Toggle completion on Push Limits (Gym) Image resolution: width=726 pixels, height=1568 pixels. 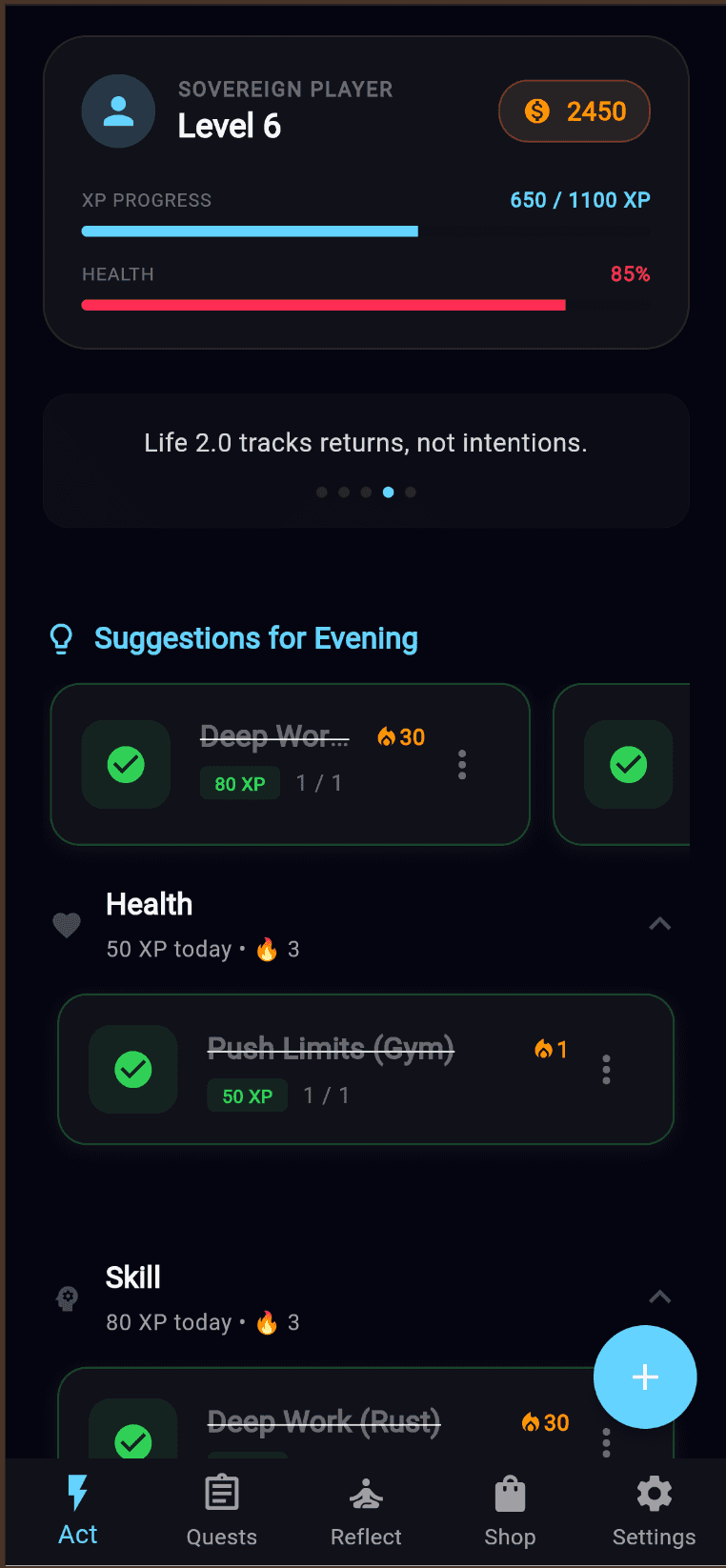132,1069
